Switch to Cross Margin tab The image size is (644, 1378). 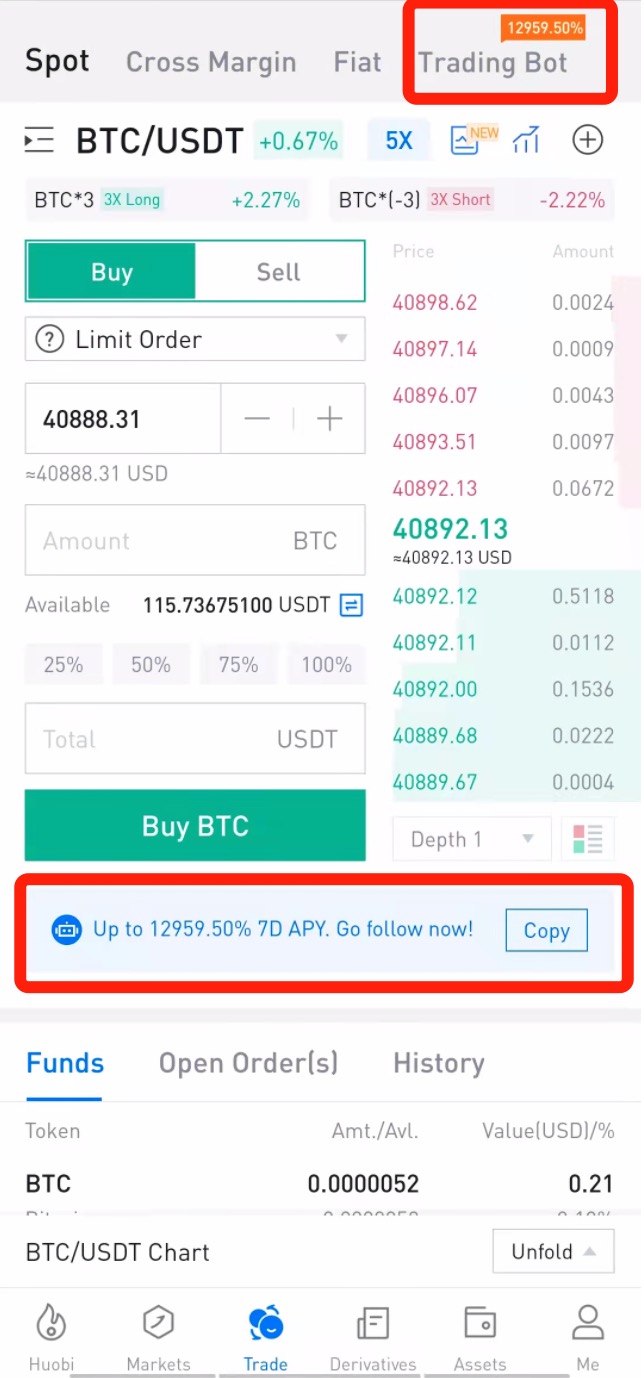point(211,62)
